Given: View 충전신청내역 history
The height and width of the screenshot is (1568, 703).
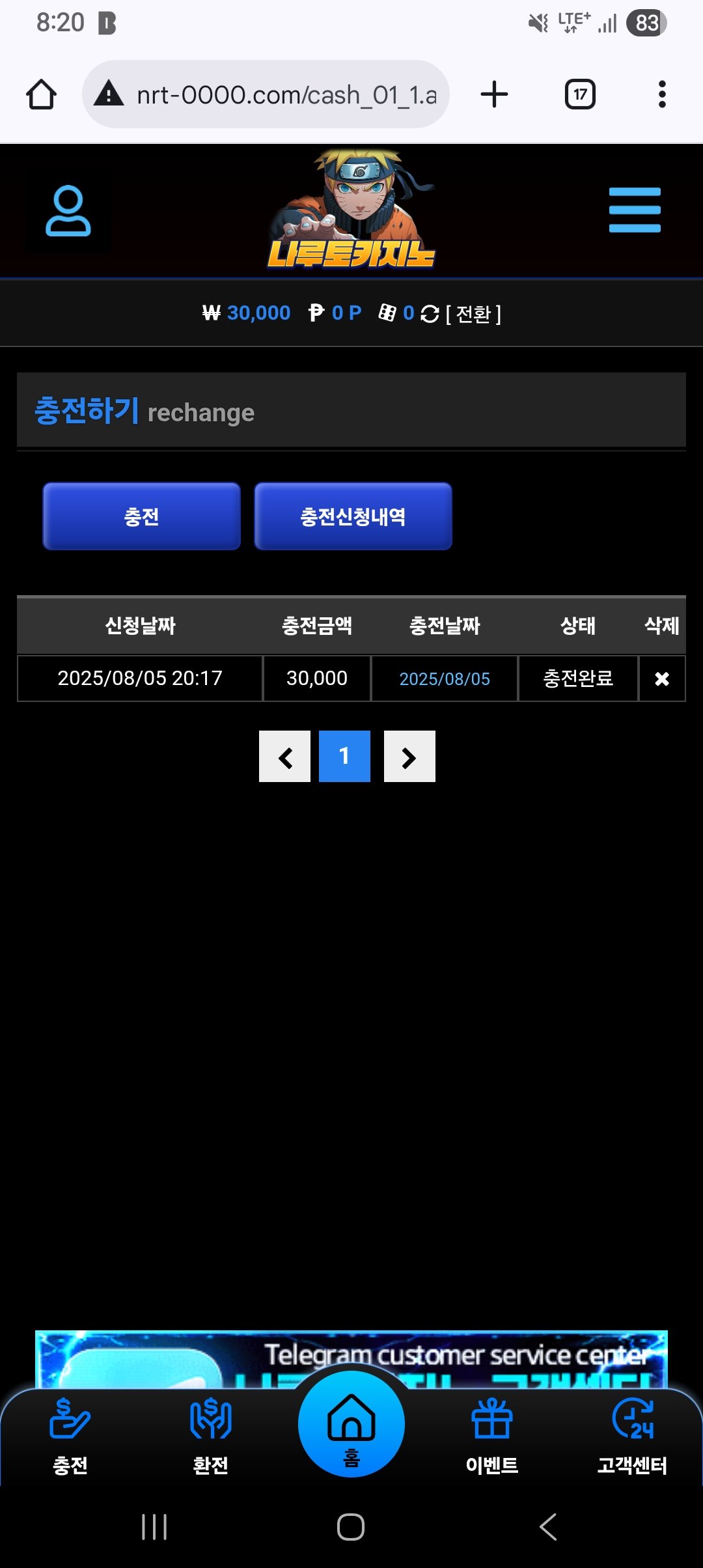Looking at the screenshot, I should coord(353,516).
